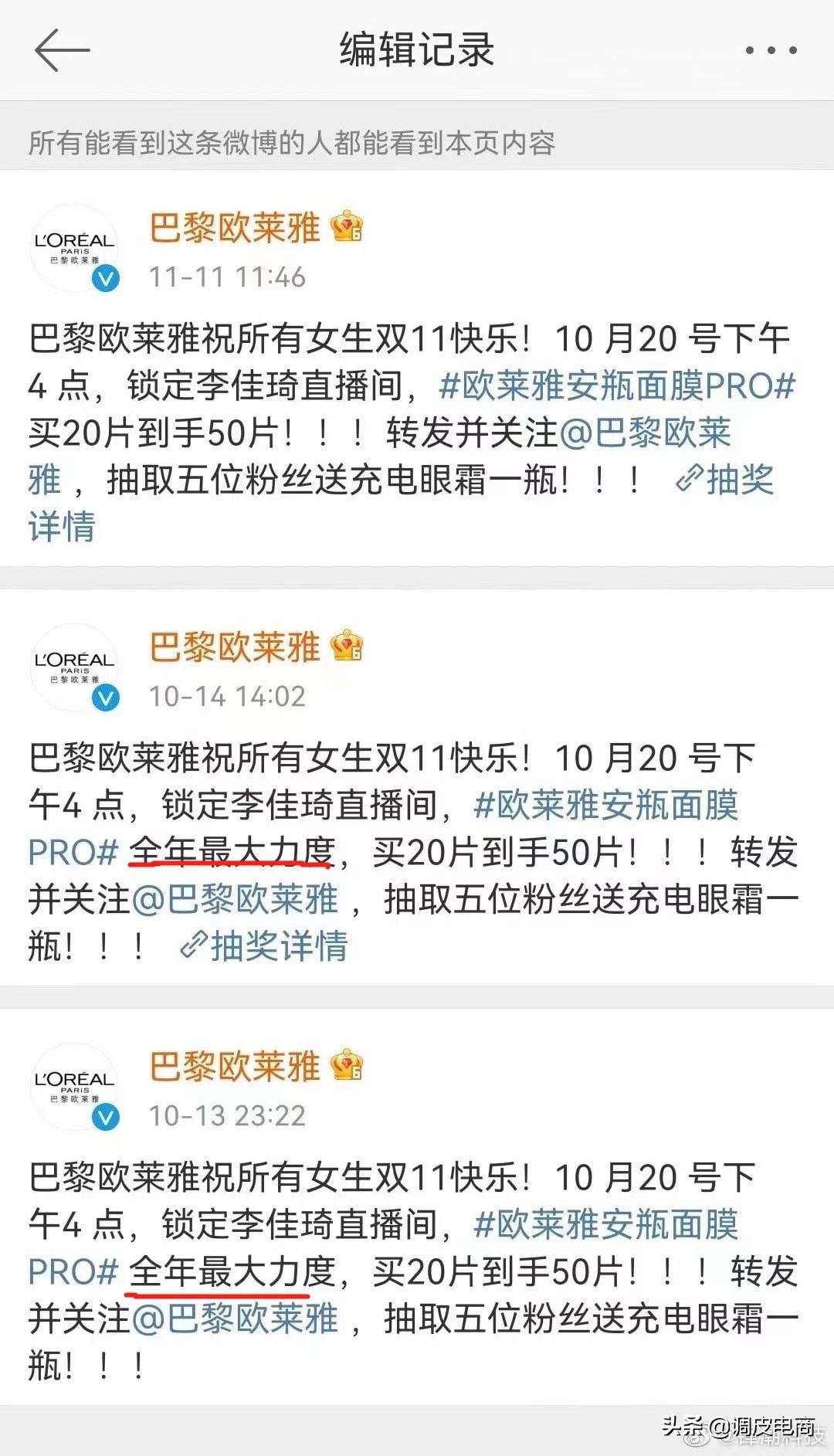Tap the visibility notice banner below the title

293,142
